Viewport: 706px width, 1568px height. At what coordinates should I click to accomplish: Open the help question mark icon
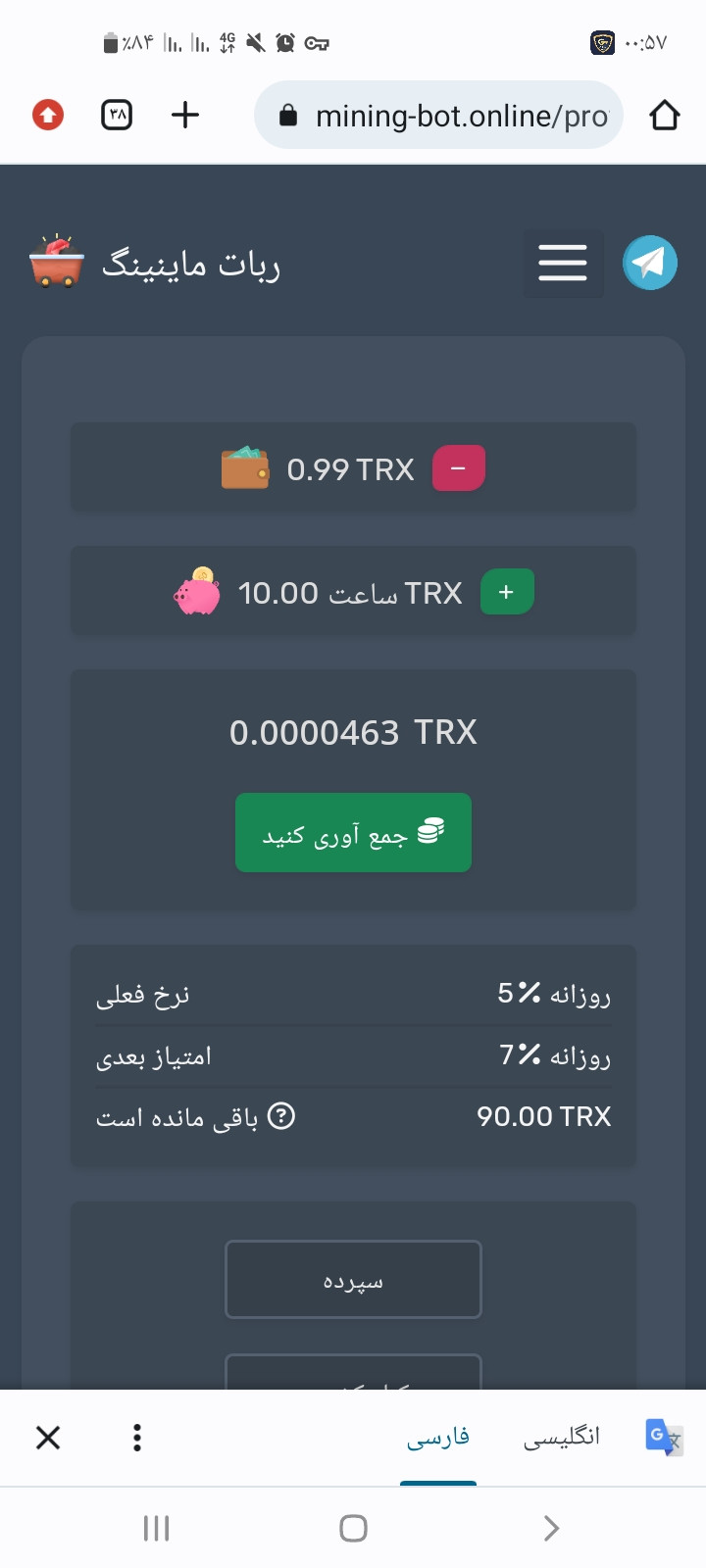(281, 1116)
